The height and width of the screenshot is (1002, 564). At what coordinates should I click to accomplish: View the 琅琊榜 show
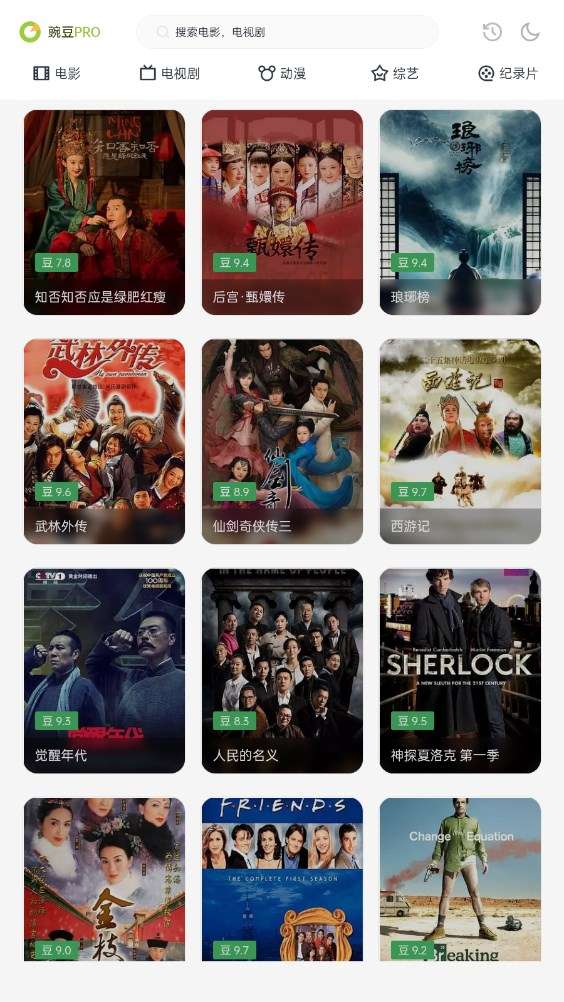coord(461,212)
